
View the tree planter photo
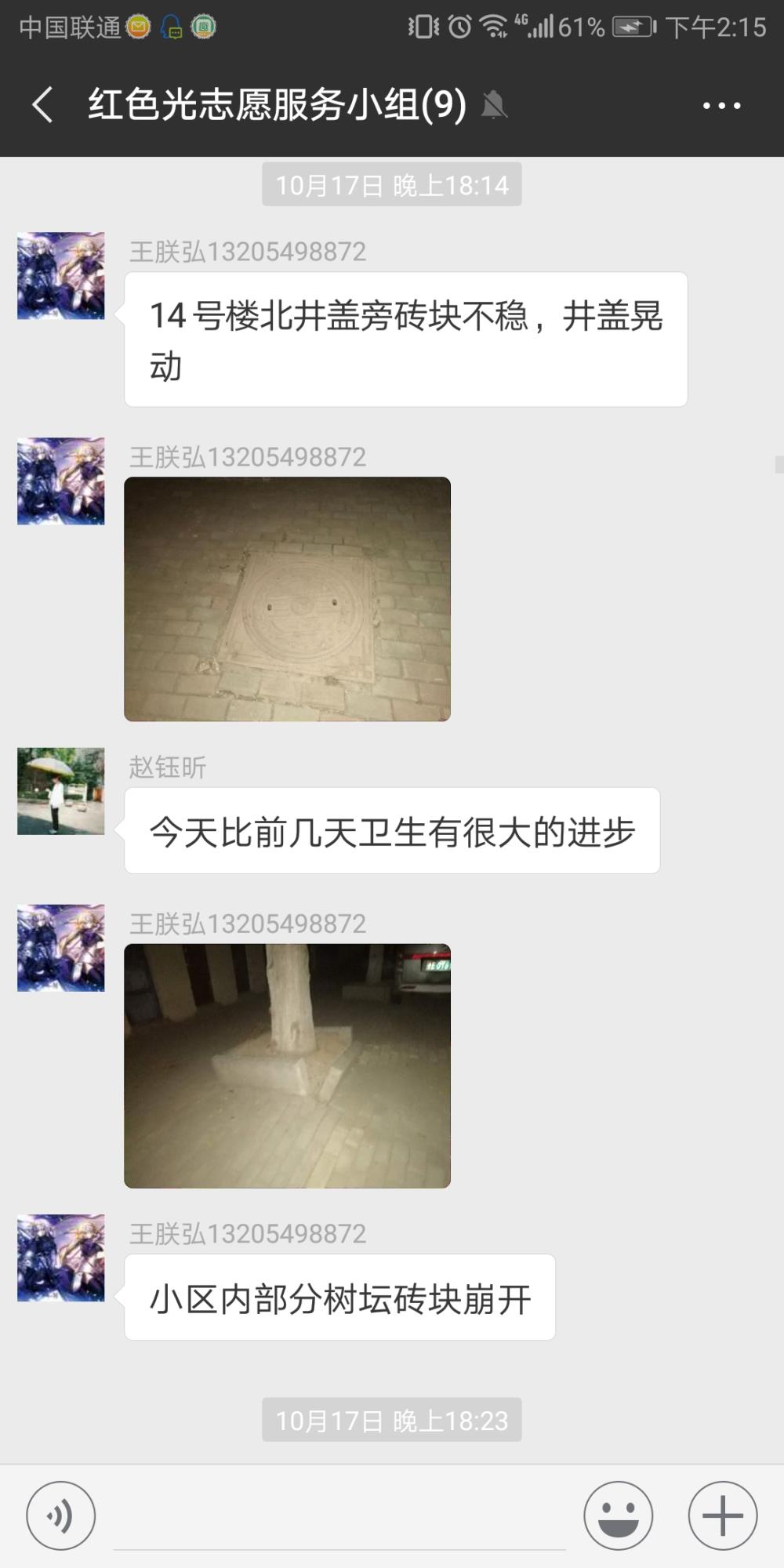coord(287,1065)
